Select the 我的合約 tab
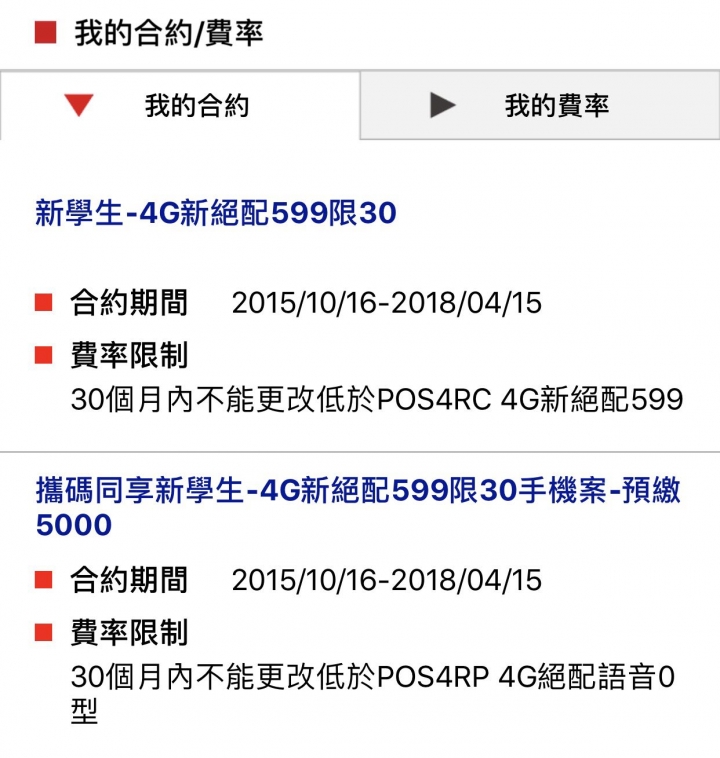The image size is (720, 758). [180, 106]
